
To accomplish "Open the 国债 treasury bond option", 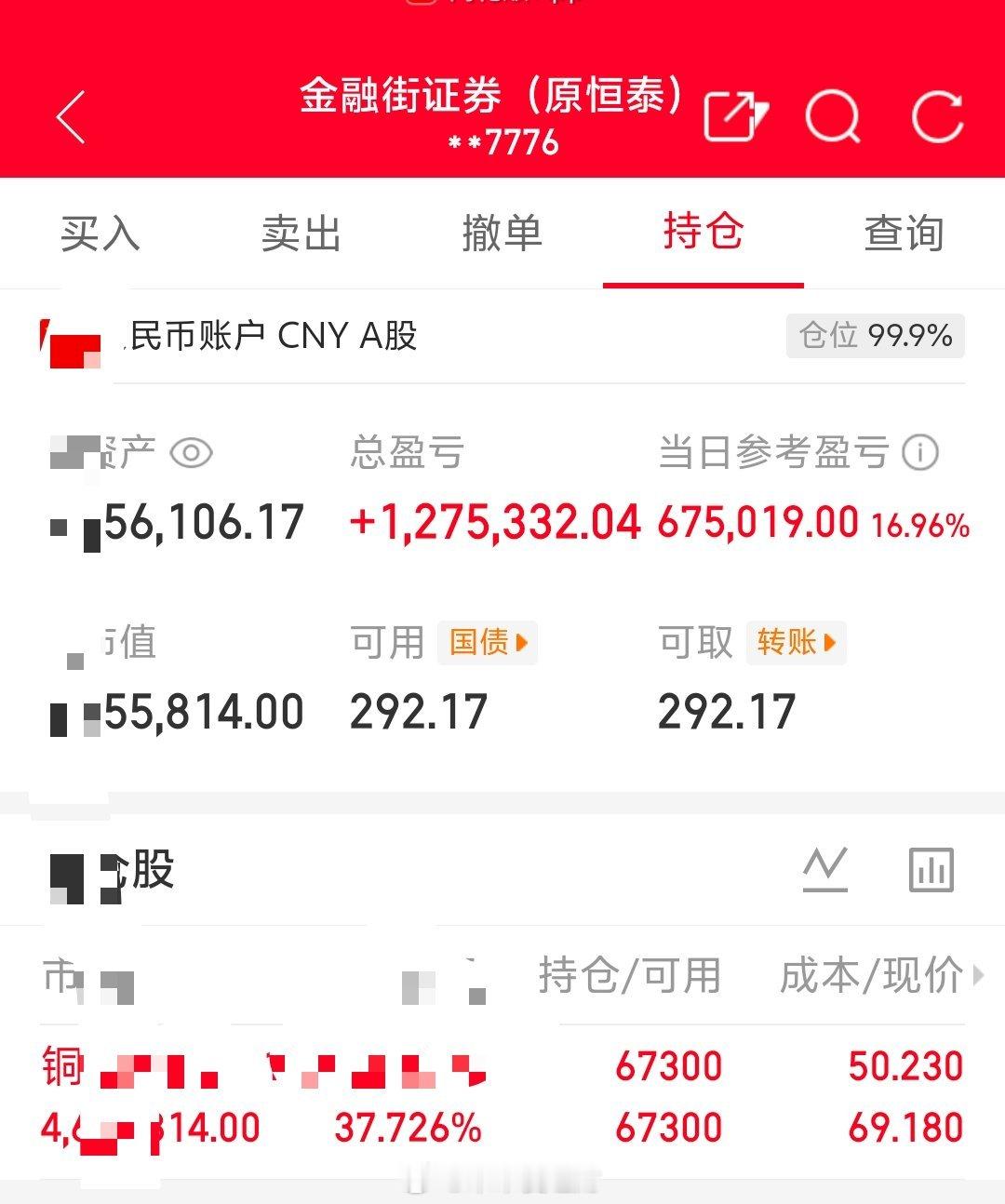I will click(488, 642).
